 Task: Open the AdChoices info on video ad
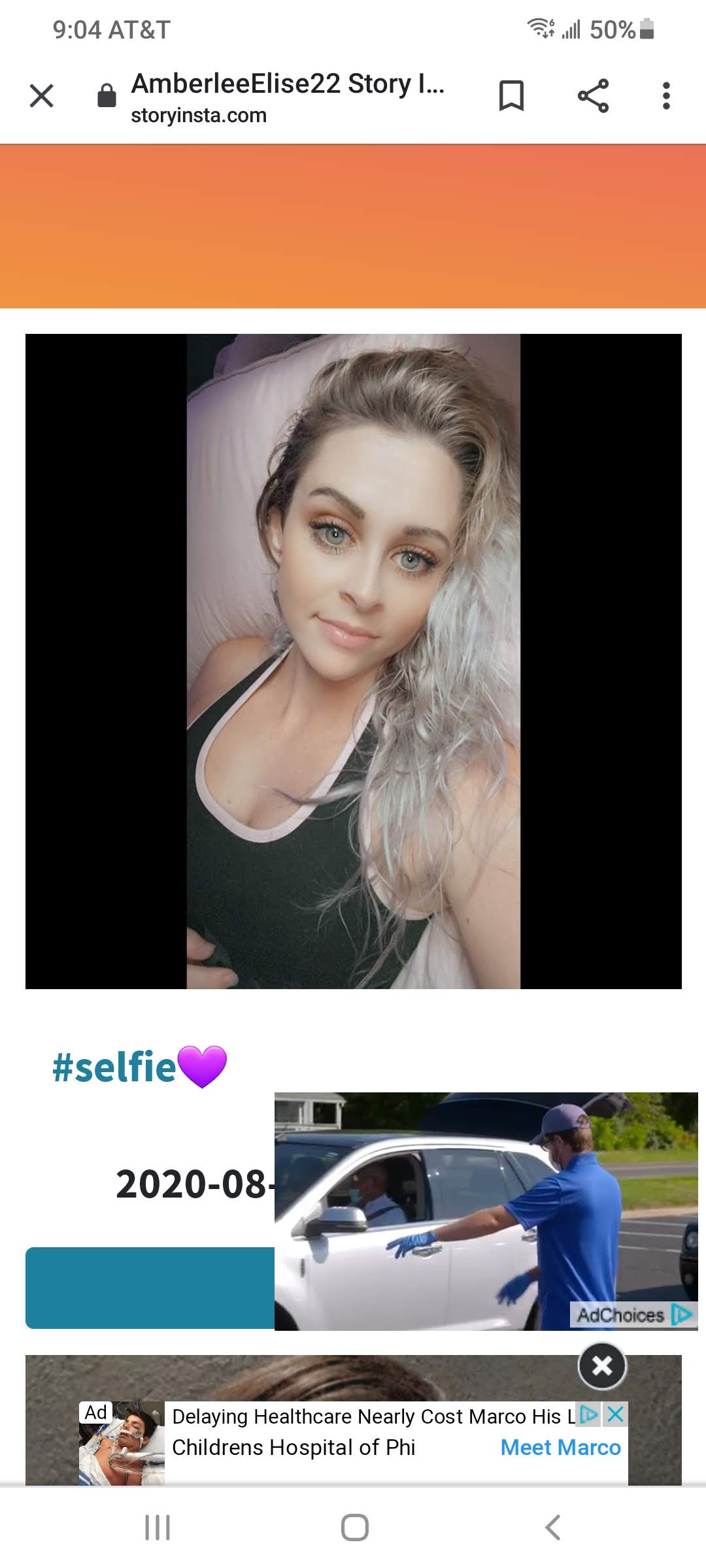point(633,1315)
